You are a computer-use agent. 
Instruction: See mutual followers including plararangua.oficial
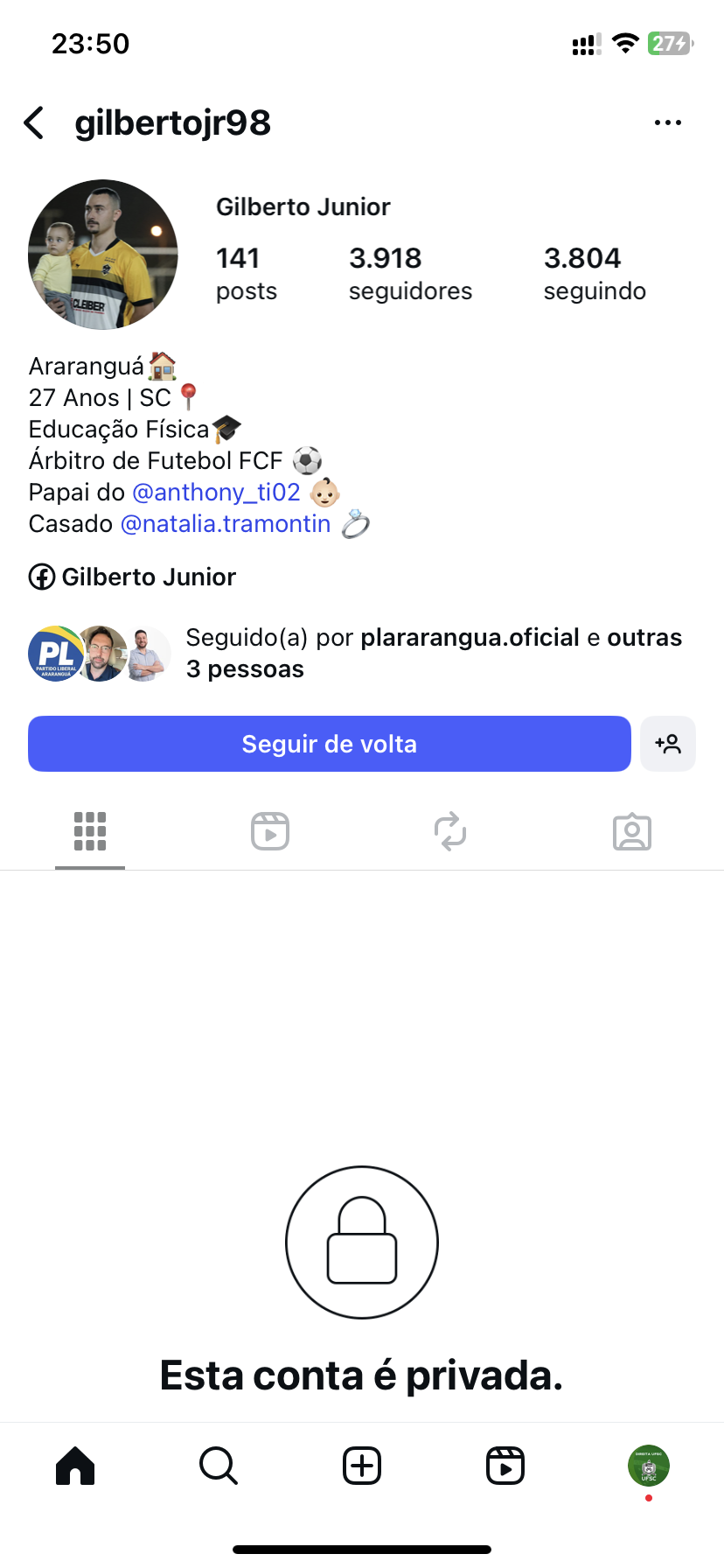433,653
